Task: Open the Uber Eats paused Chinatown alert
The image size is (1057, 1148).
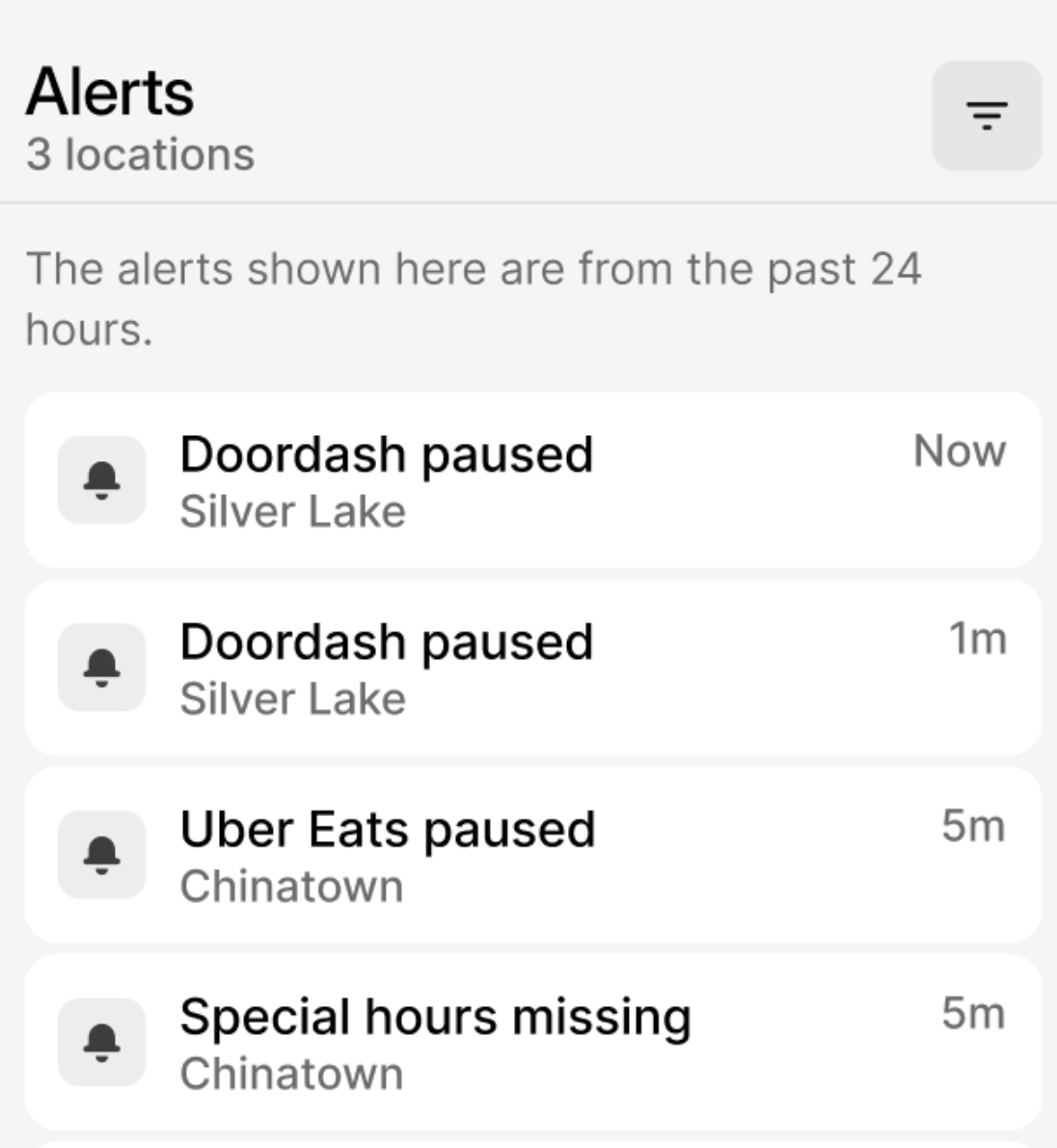Action: click(x=532, y=855)
